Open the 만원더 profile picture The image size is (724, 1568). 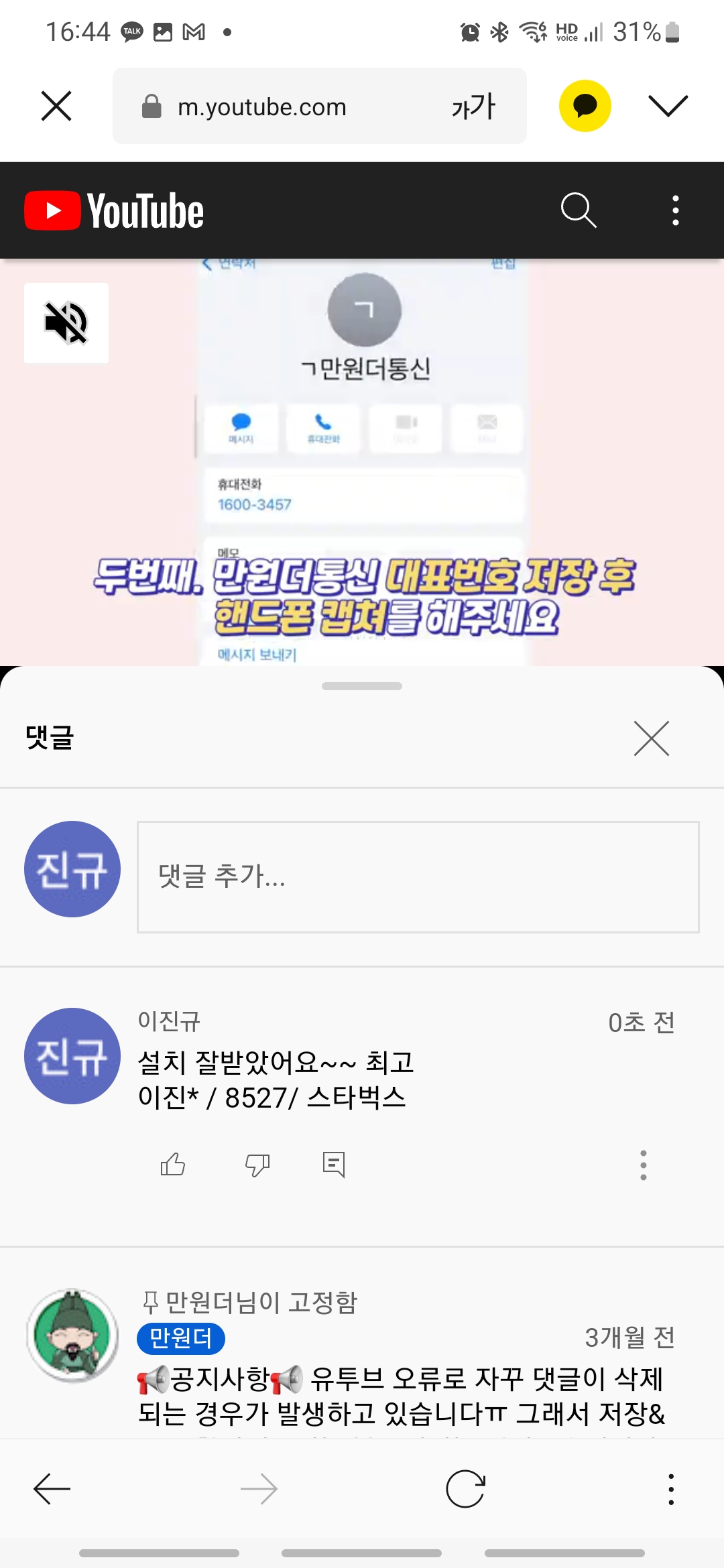pos(72,1335)
